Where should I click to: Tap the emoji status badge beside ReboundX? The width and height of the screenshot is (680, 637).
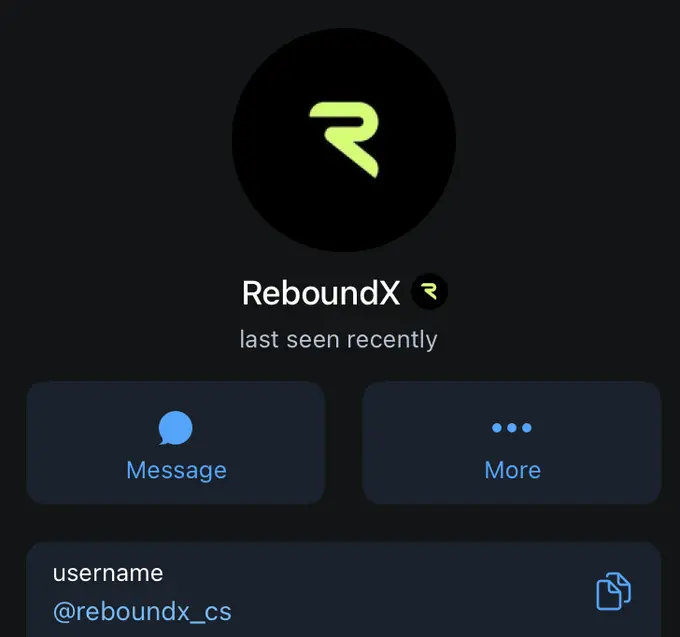coord(430,292)
